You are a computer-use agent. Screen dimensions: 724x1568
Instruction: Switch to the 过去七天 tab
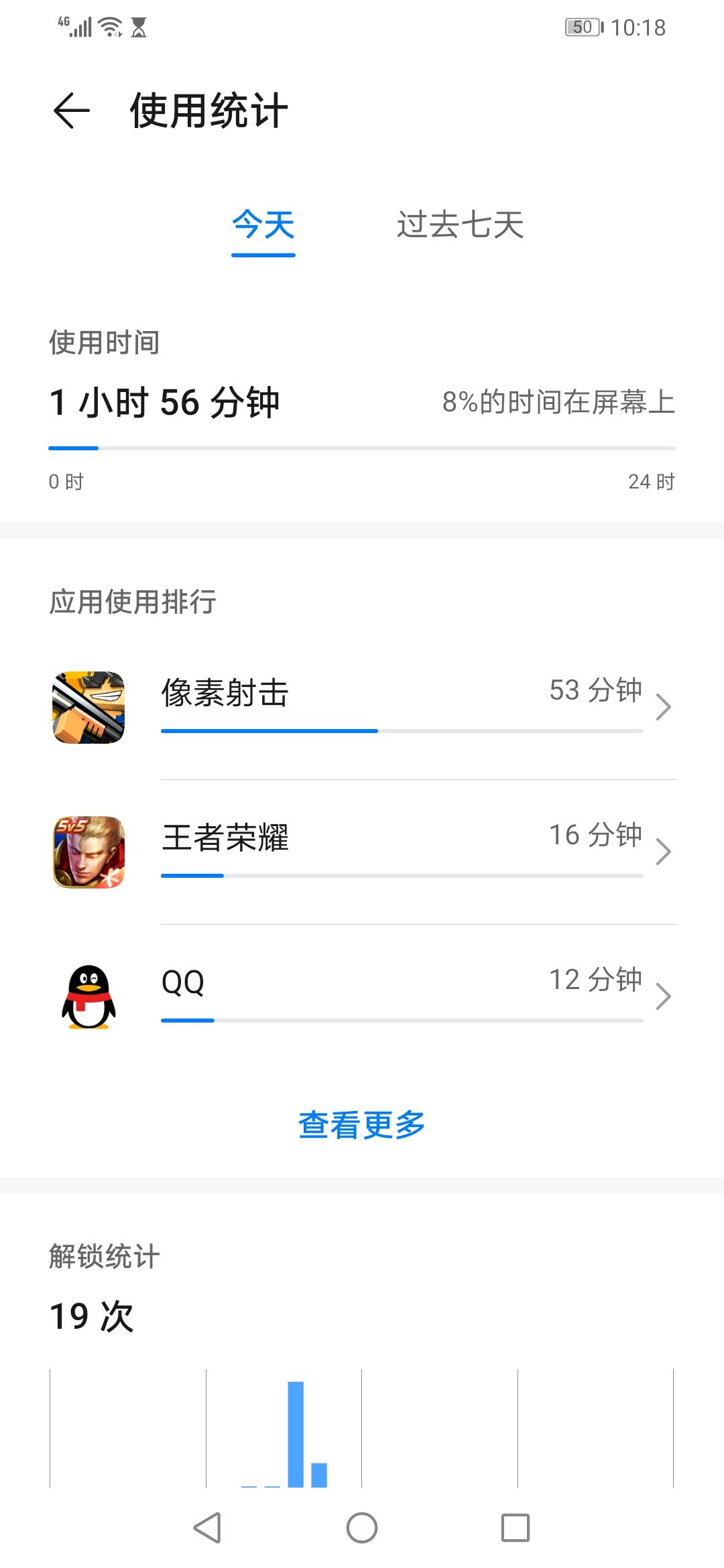coord(460,225)
